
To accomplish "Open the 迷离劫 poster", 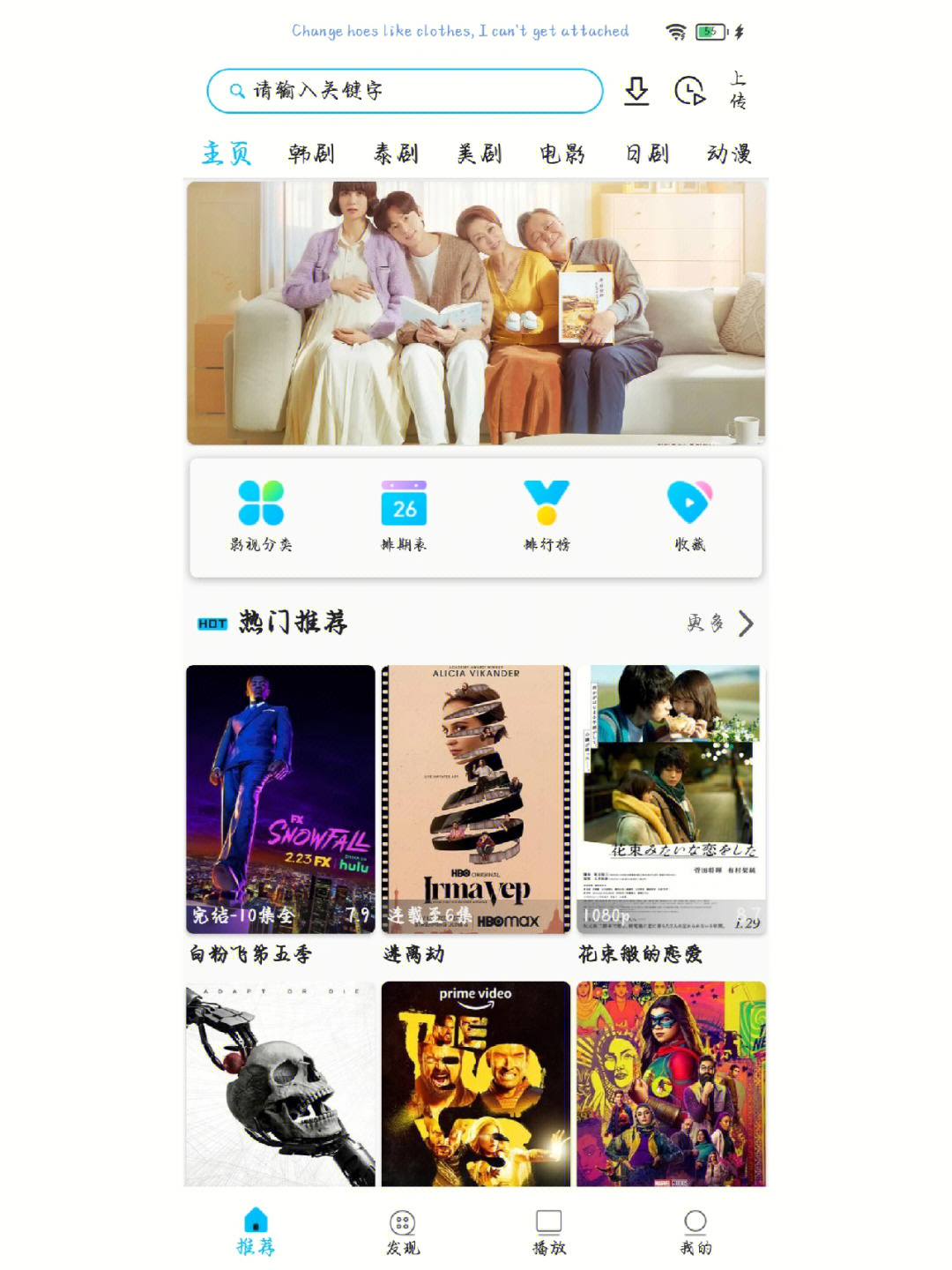I will (476, 799).
